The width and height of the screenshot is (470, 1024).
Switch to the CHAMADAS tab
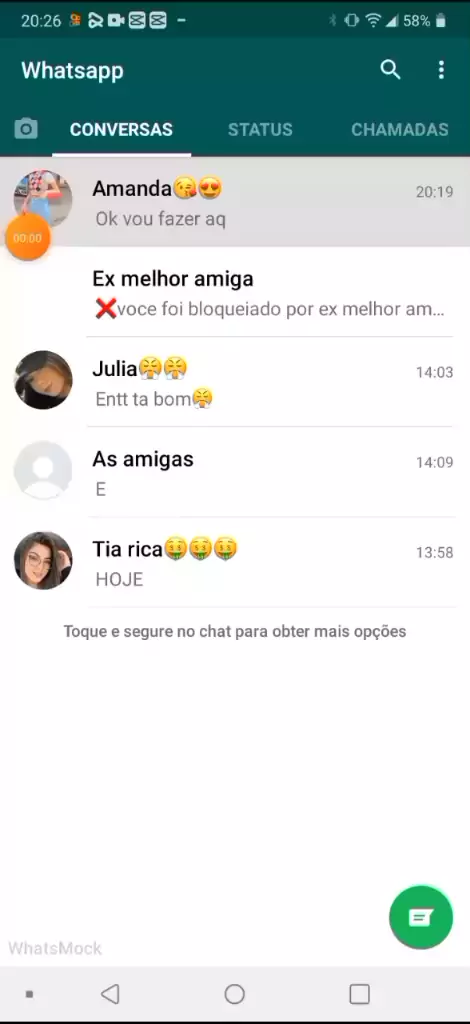[400, 129]
